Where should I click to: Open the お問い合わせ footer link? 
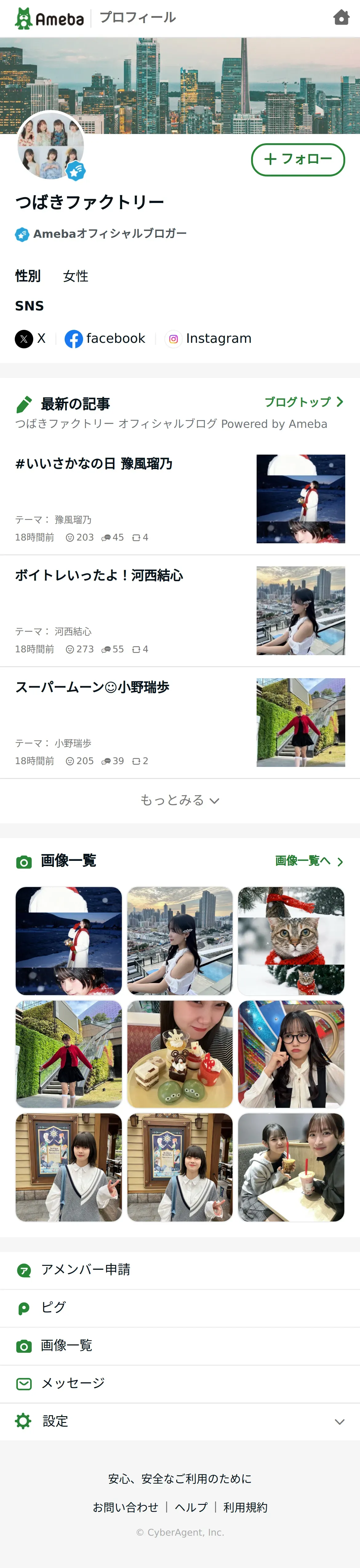(125, 1507)
